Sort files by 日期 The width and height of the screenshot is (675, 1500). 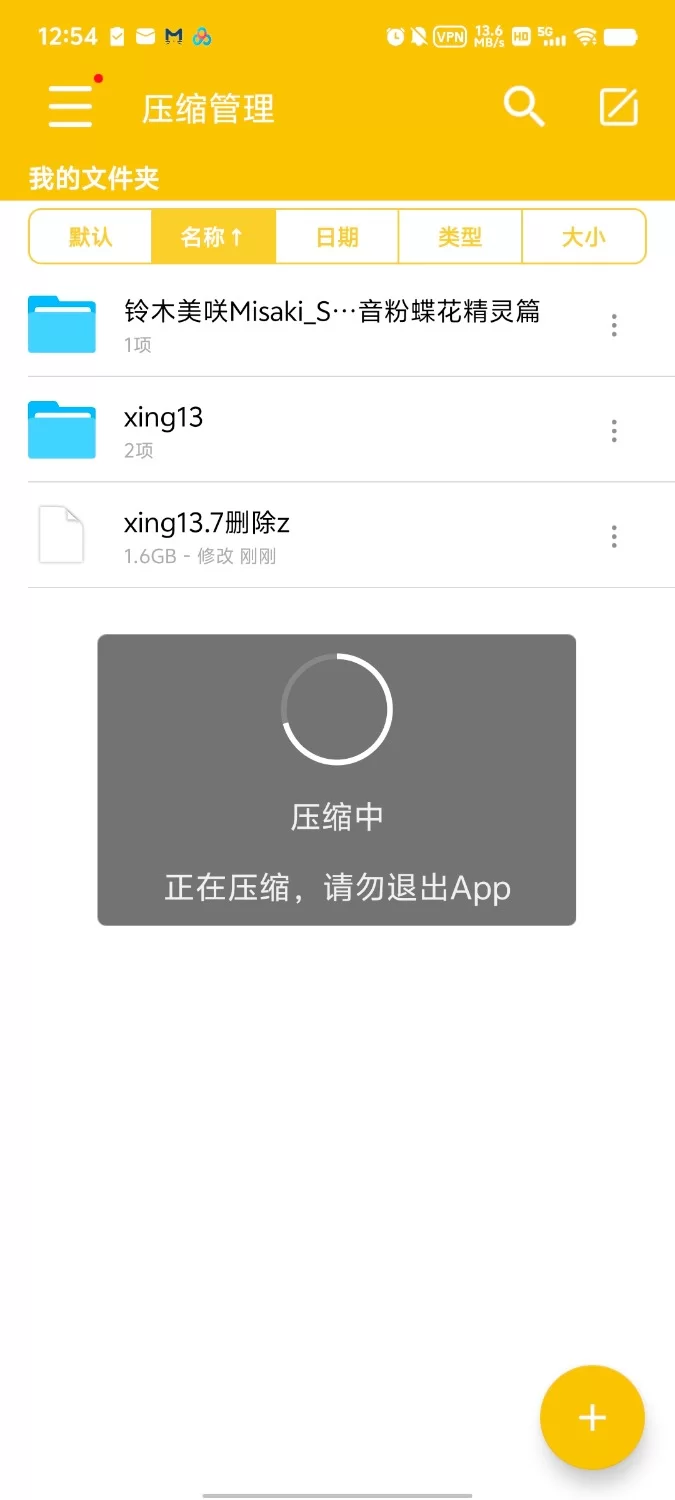tap(337, 237)
